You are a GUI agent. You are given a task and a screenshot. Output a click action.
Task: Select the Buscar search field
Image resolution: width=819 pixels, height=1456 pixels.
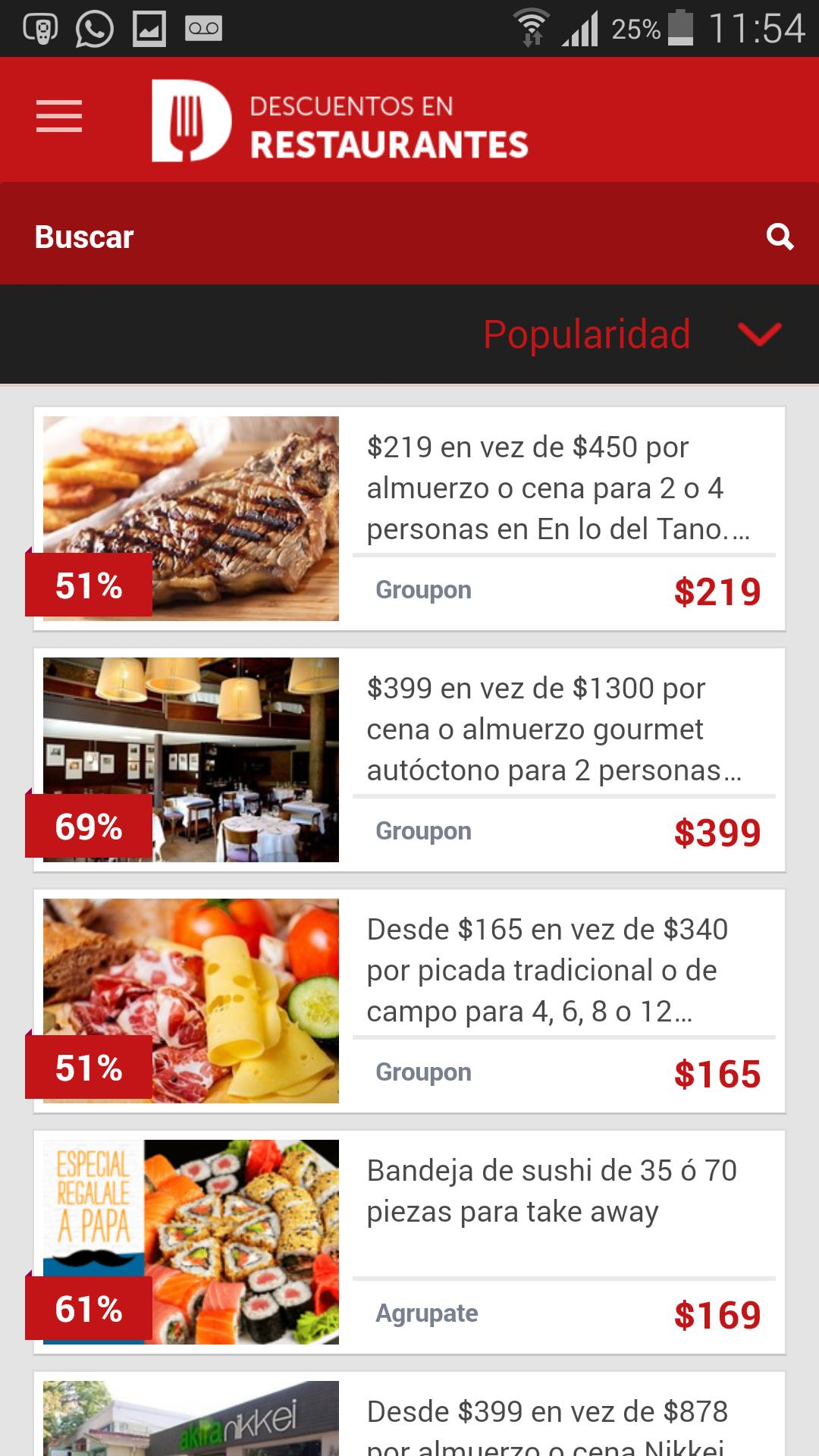coord(85,236)
